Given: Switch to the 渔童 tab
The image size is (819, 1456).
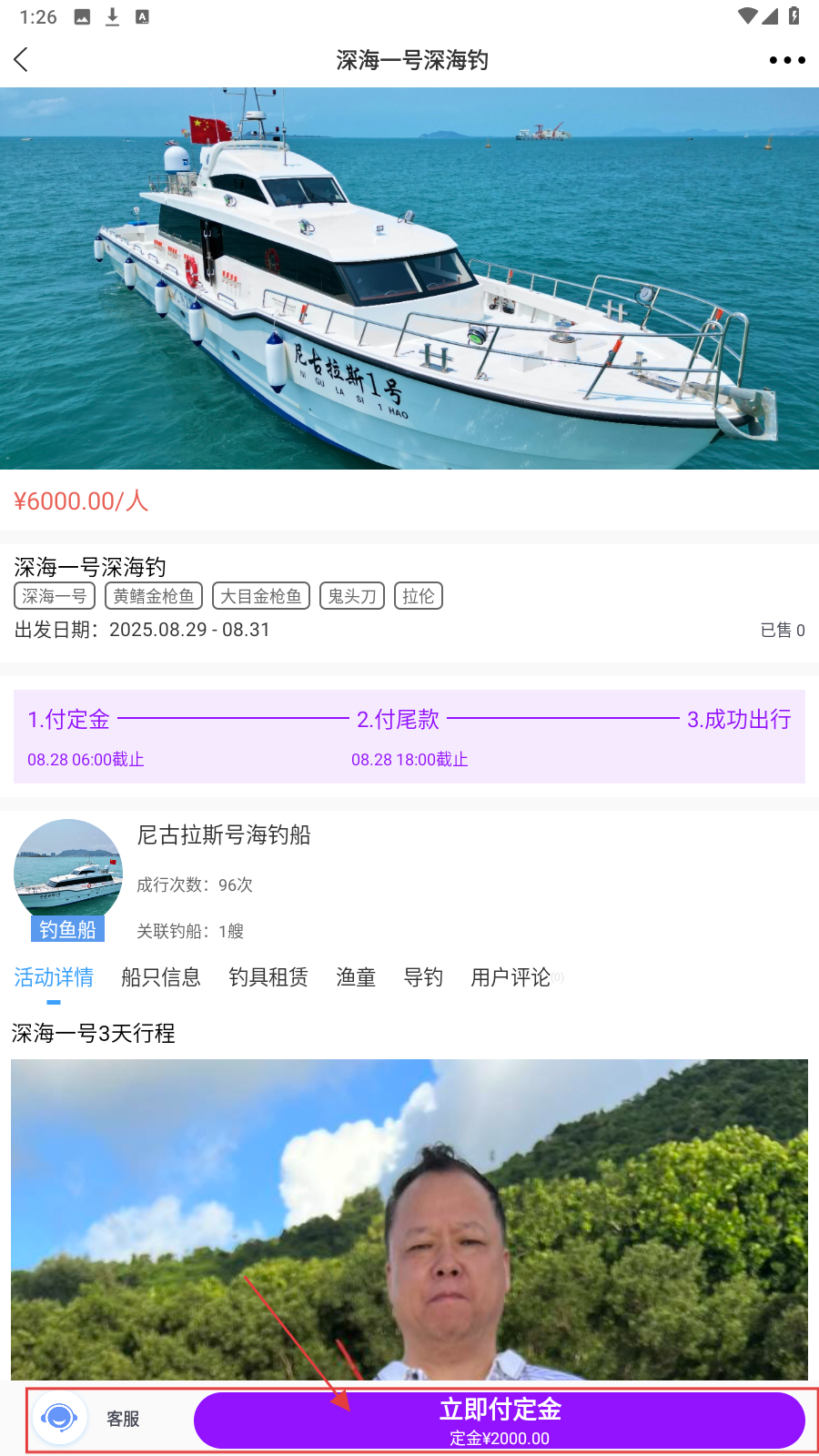Looking at the screenshot, I should pyautogui.click(x=356, y=977).
